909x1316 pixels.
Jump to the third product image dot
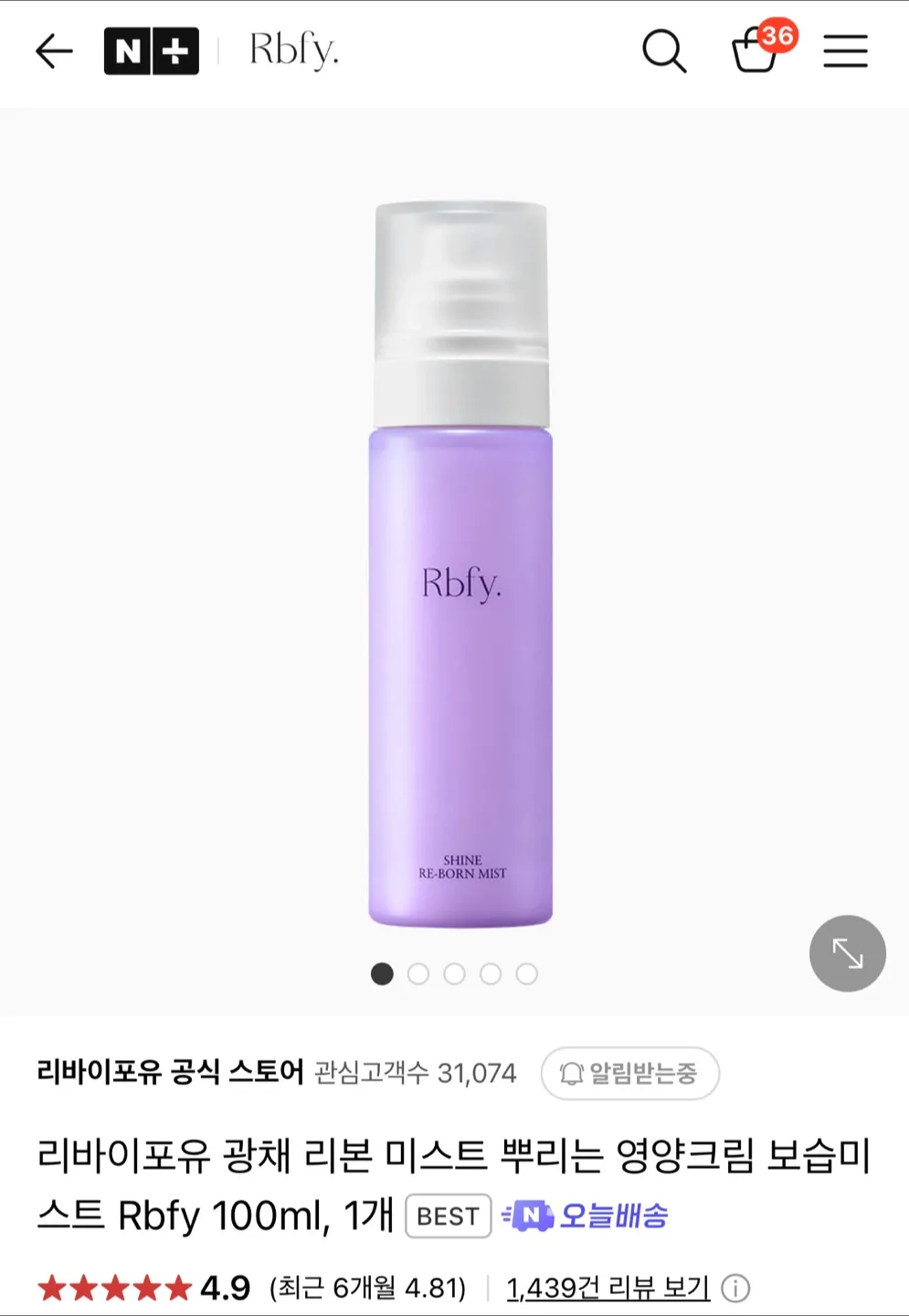tap(454, 974)
